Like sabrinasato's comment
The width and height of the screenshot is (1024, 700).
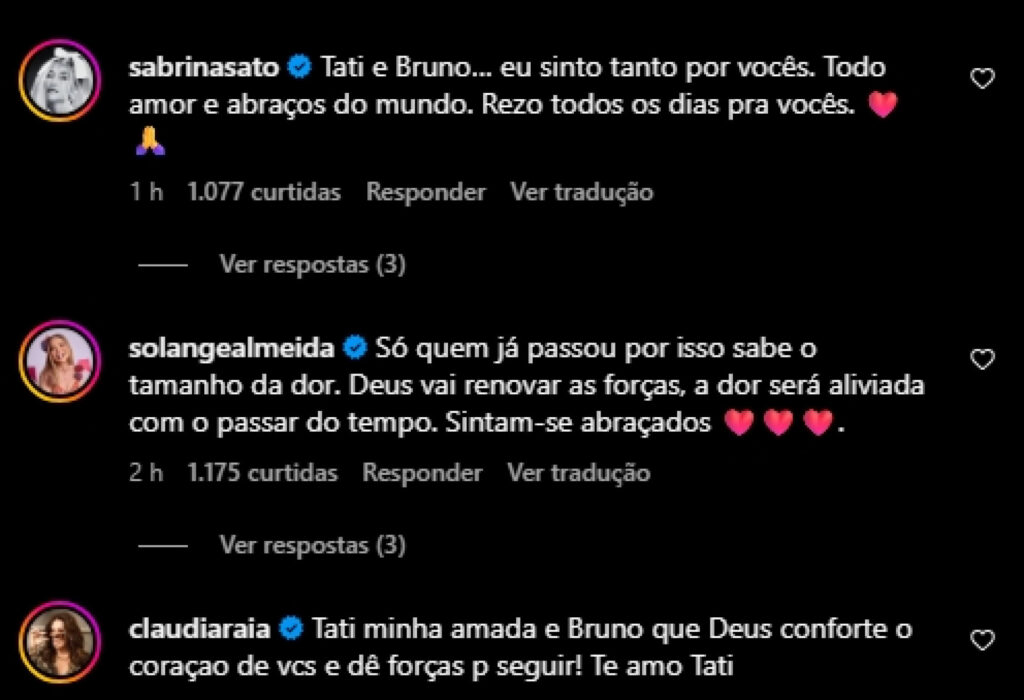click(983, 79)
